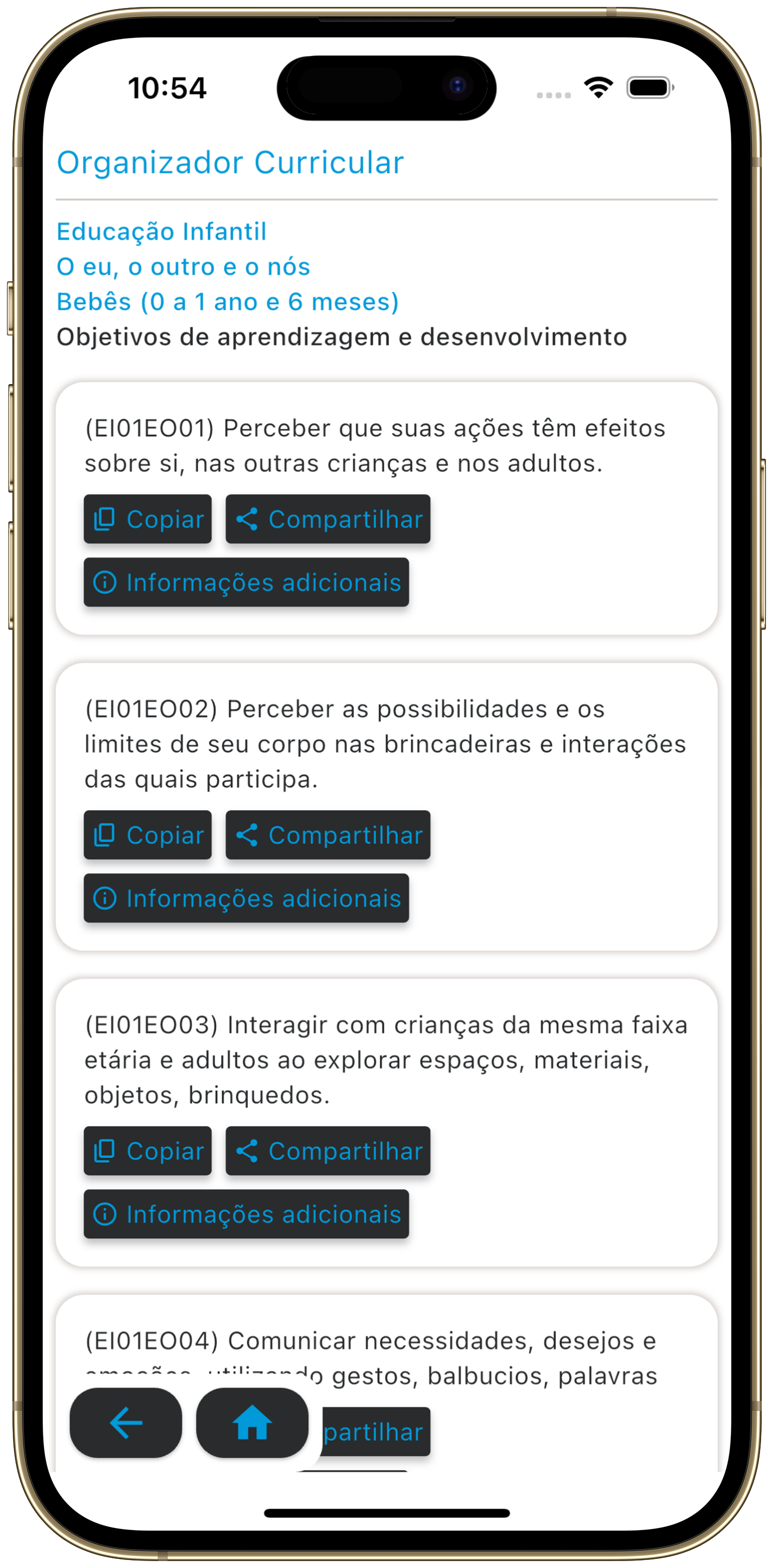Tap Compartilhar under the EI01EO02 objective
Viewport: 774px width, 1568px height.
pos(328,835)
